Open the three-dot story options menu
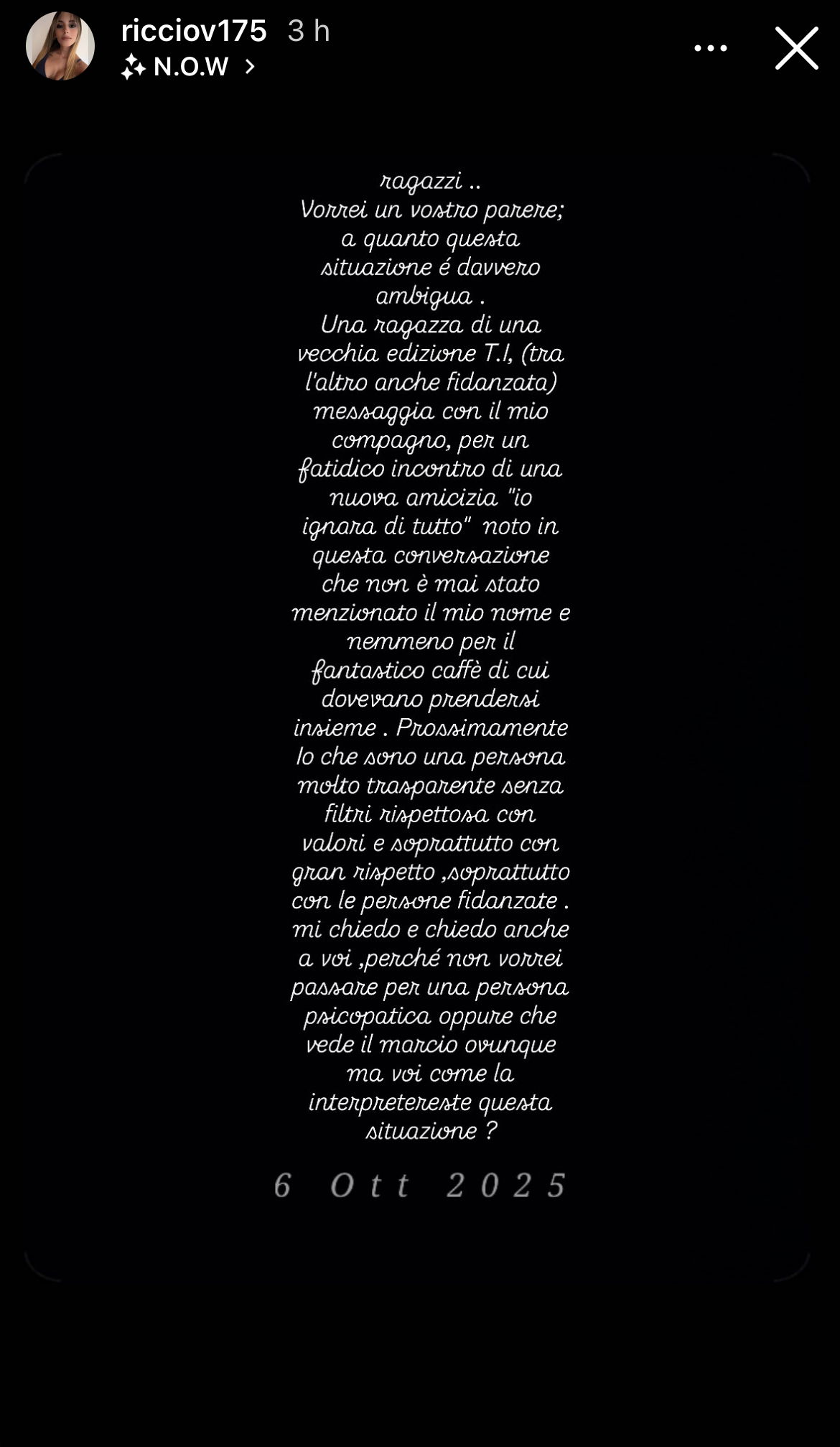The width and height of the screenshot is (840, 1447). (x=710, y=48)
